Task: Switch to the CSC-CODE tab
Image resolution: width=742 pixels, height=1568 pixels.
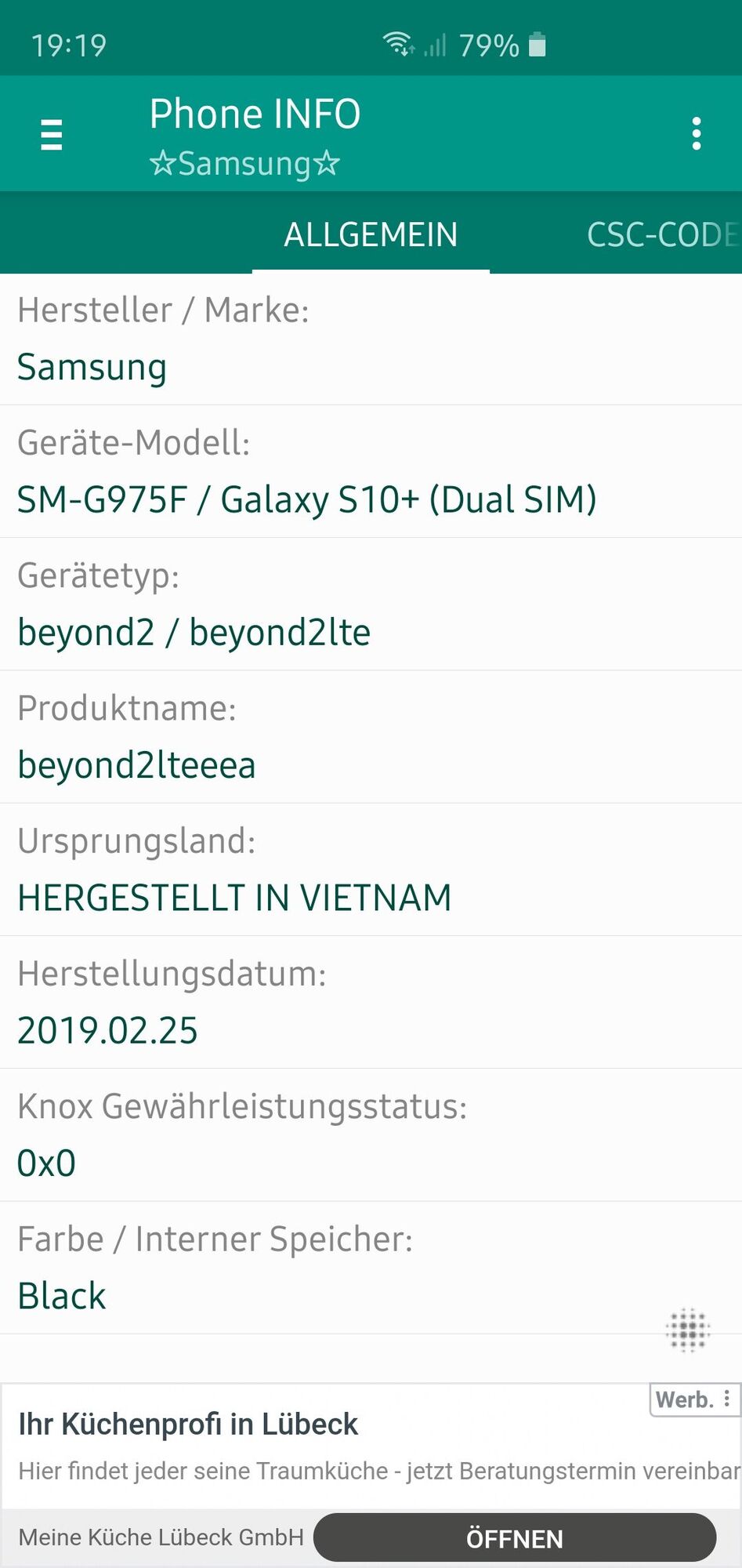Action: pos(662,234)
